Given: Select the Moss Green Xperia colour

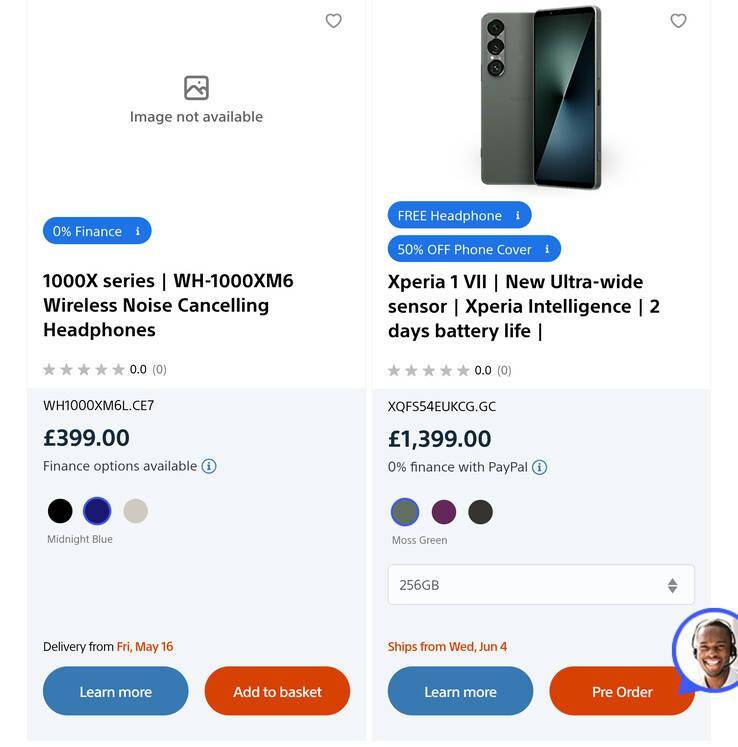Looking at the screenshot, I should [x=405, y=512].
